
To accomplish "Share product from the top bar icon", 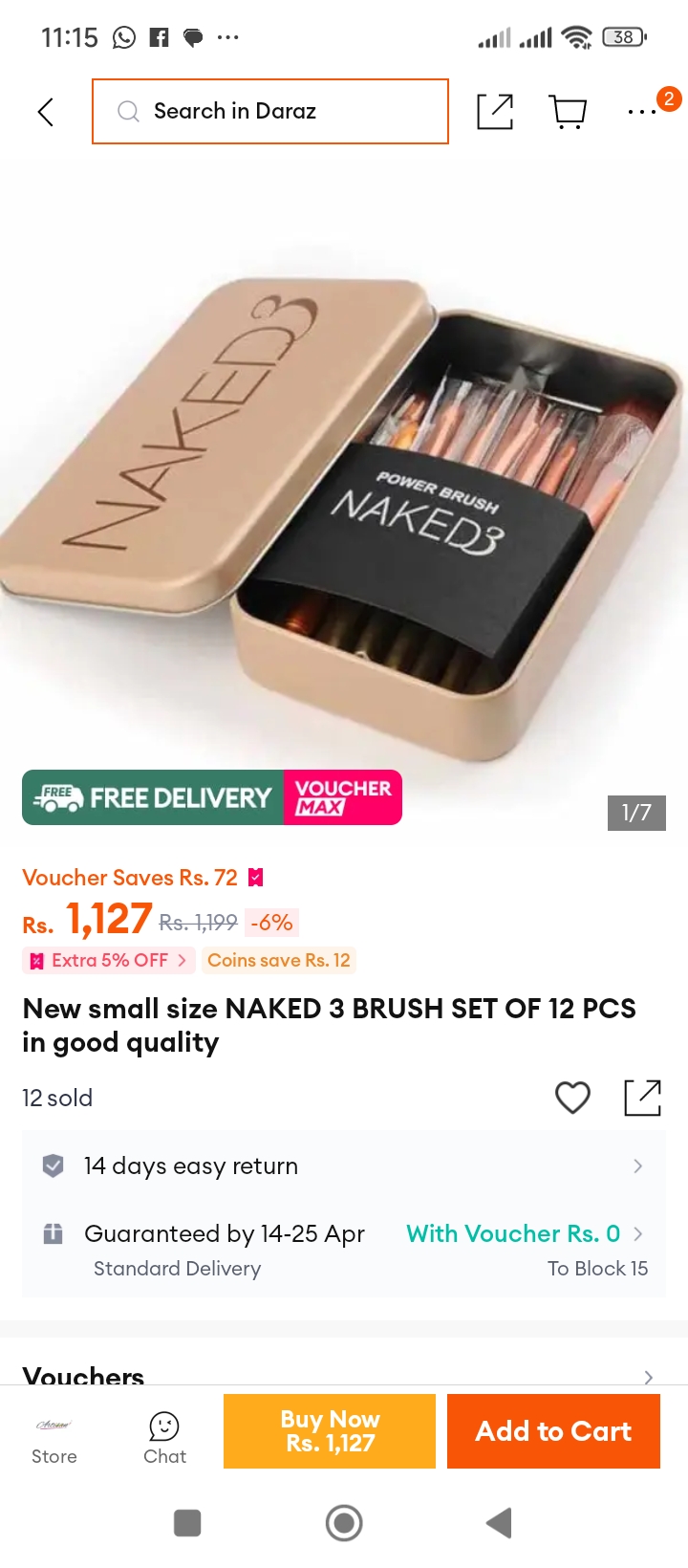I will [x=495, y=112].
